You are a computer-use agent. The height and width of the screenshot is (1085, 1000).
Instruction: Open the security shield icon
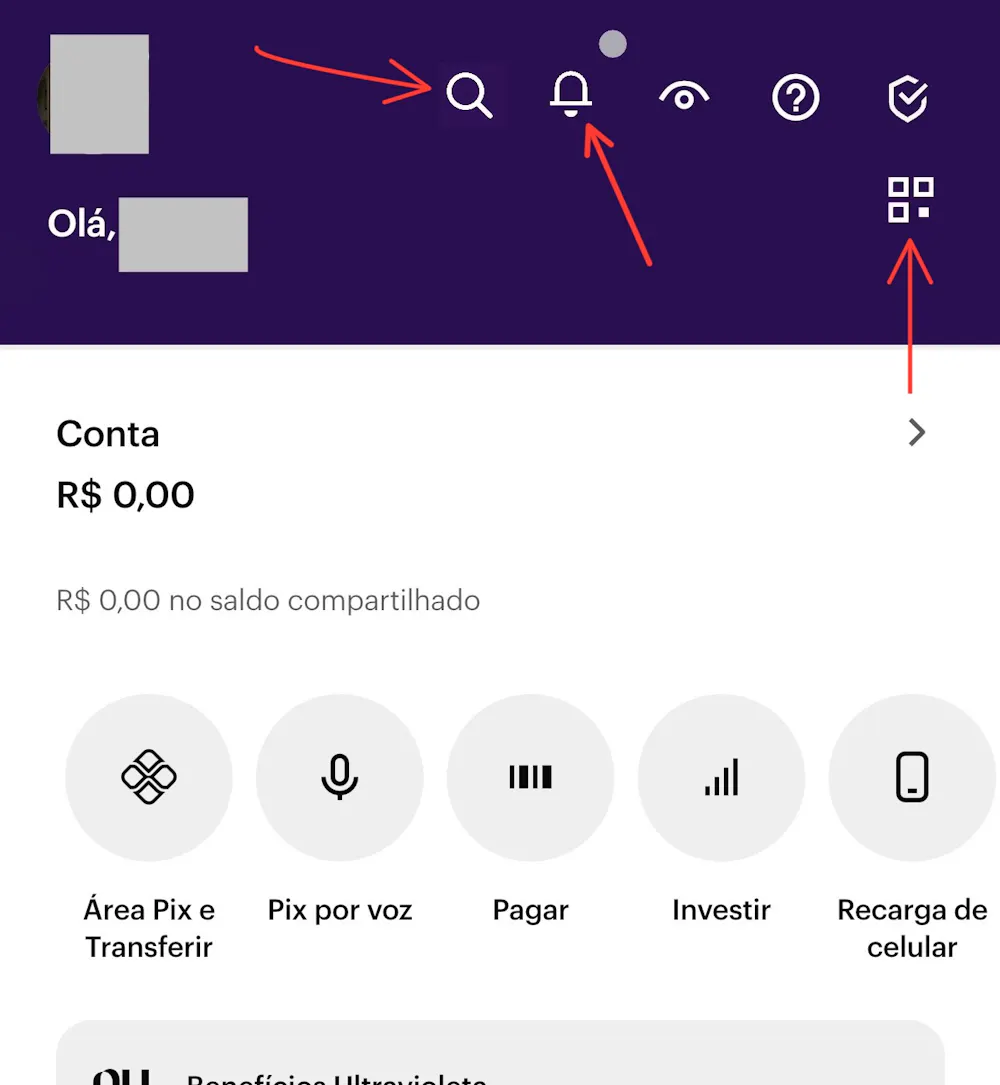pos(908,99)
